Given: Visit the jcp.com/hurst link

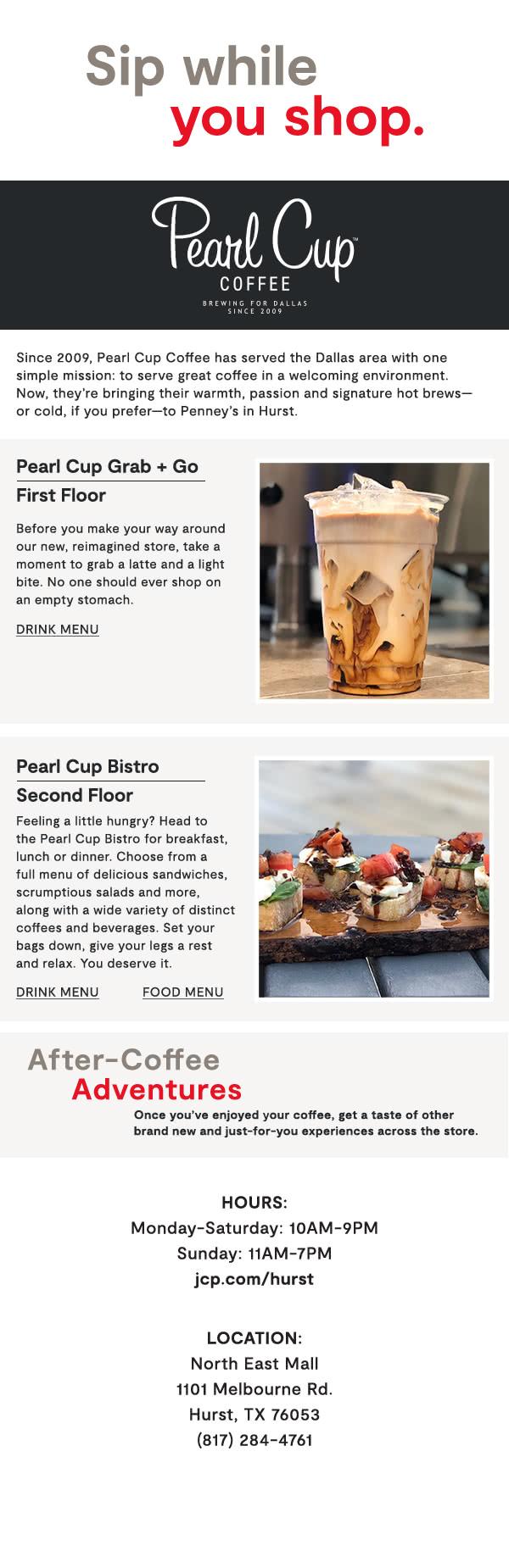Looking at the screenshot, I should [254, 1279].
